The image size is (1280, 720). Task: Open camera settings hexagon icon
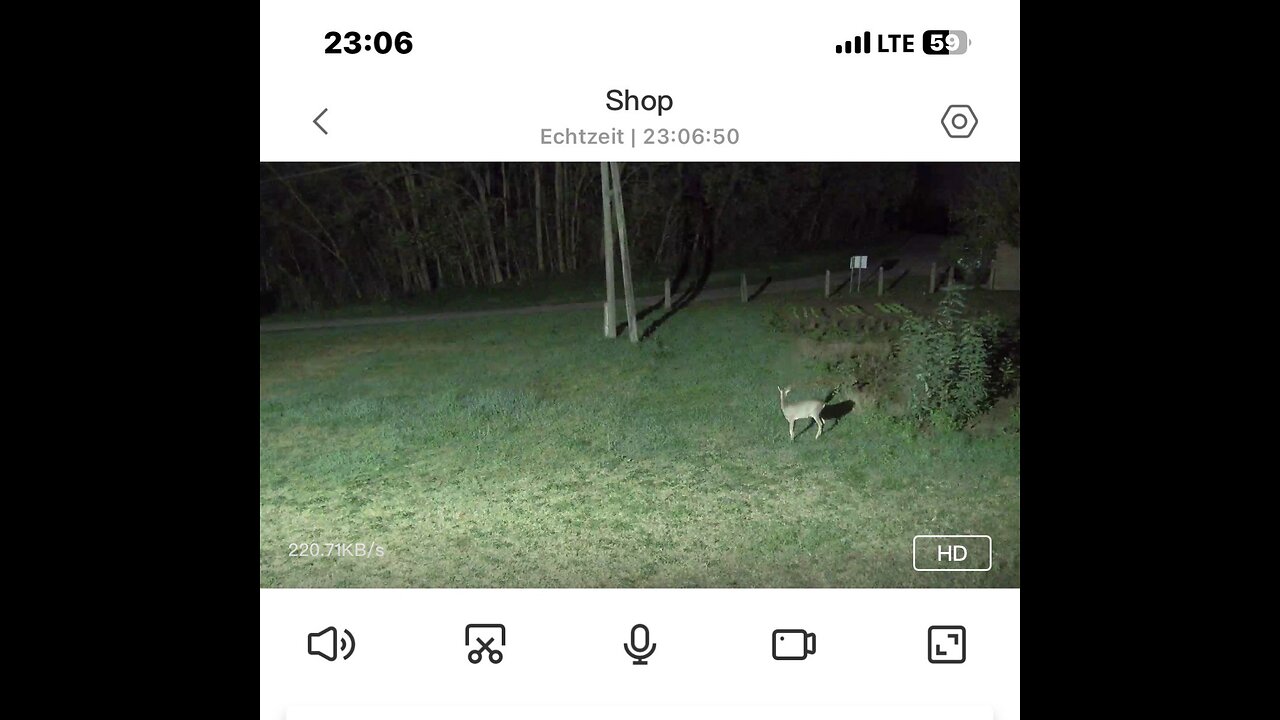[959, 121]
